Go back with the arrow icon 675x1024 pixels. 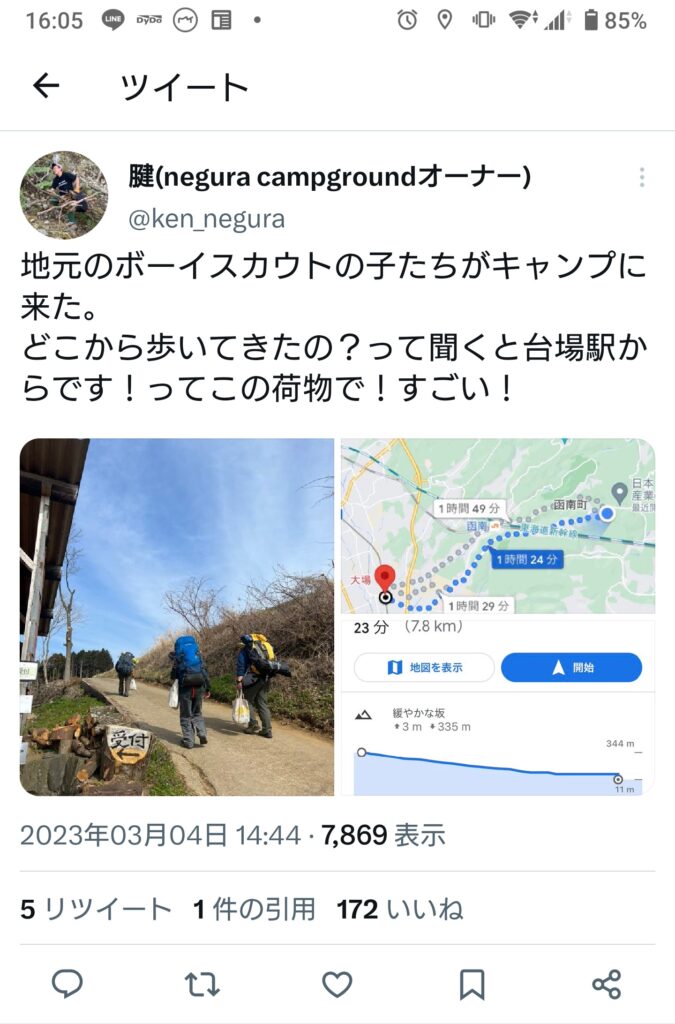click(x=46, y=87)
